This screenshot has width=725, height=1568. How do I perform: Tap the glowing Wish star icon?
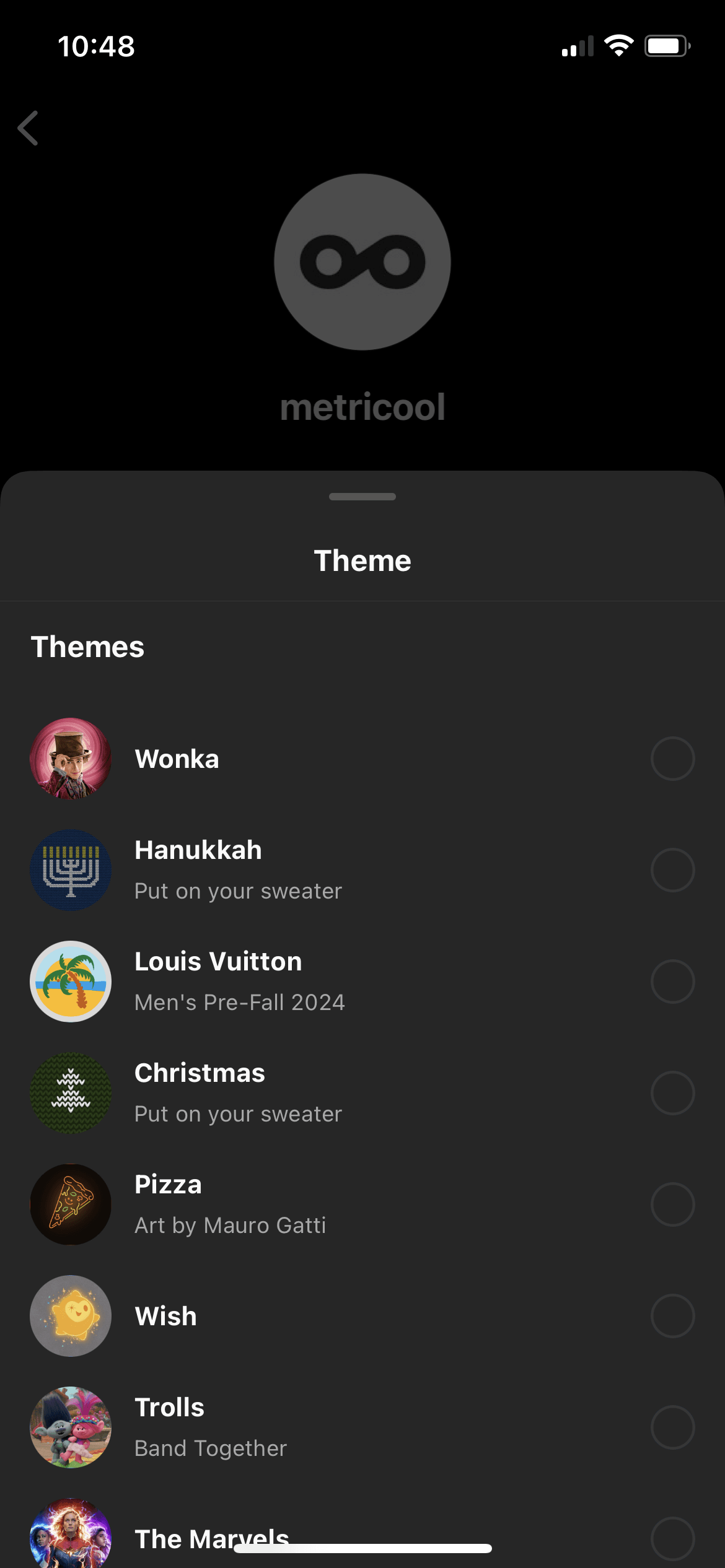coord(70,1316)
